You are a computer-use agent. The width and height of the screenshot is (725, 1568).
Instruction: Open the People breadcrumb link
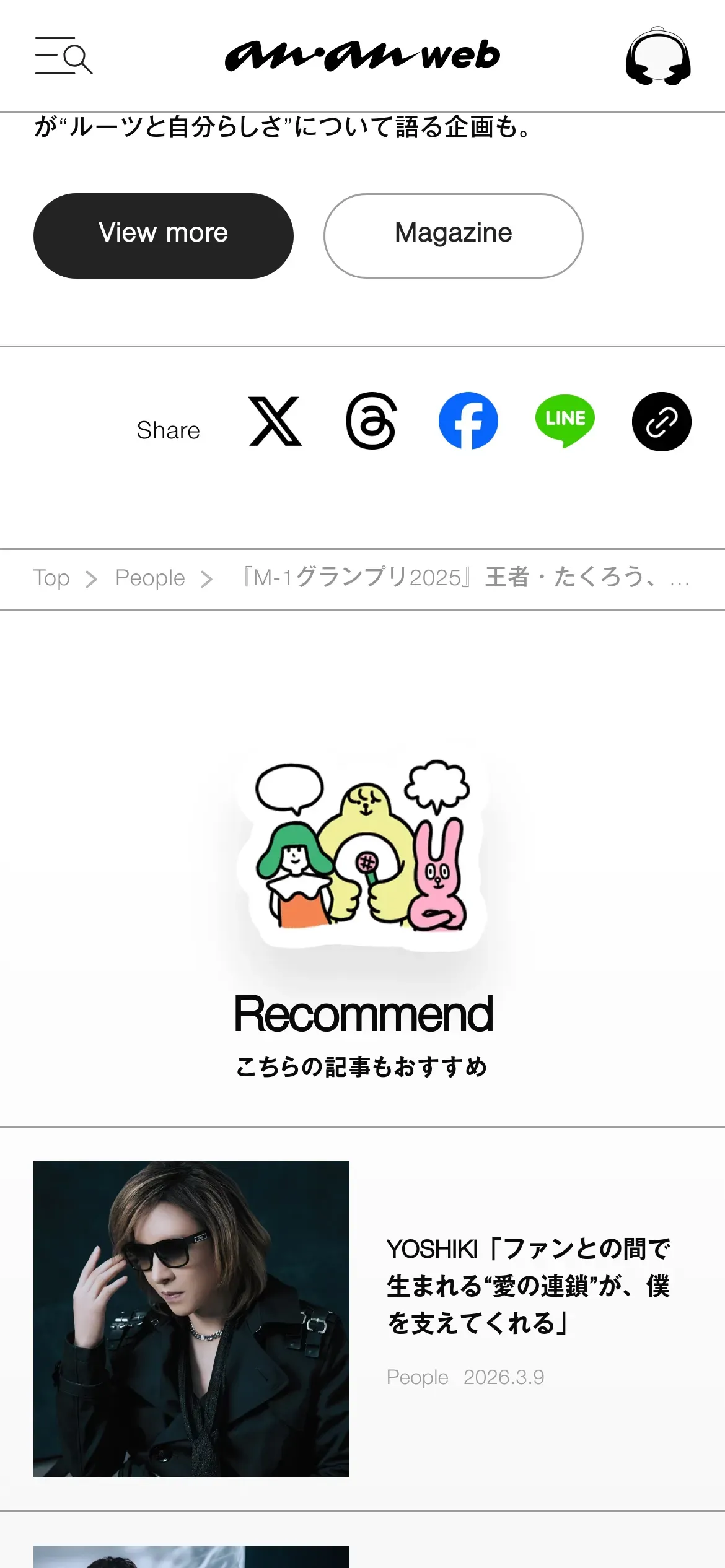pos(150,578)
